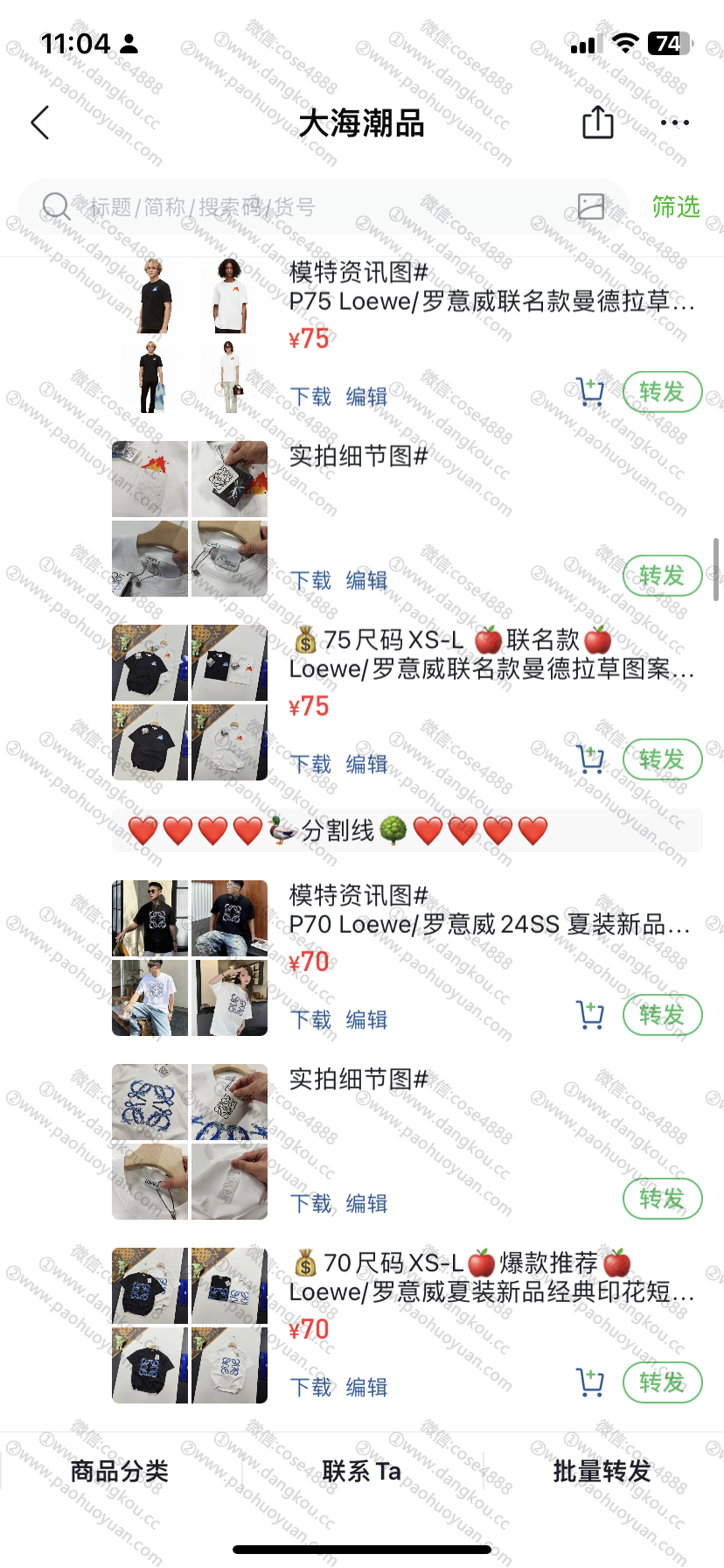Image resolution: width=724 pixels, height=1568 pixels.
Task: Edit the first 实拍细节图 item
Action: coord(366,580)
